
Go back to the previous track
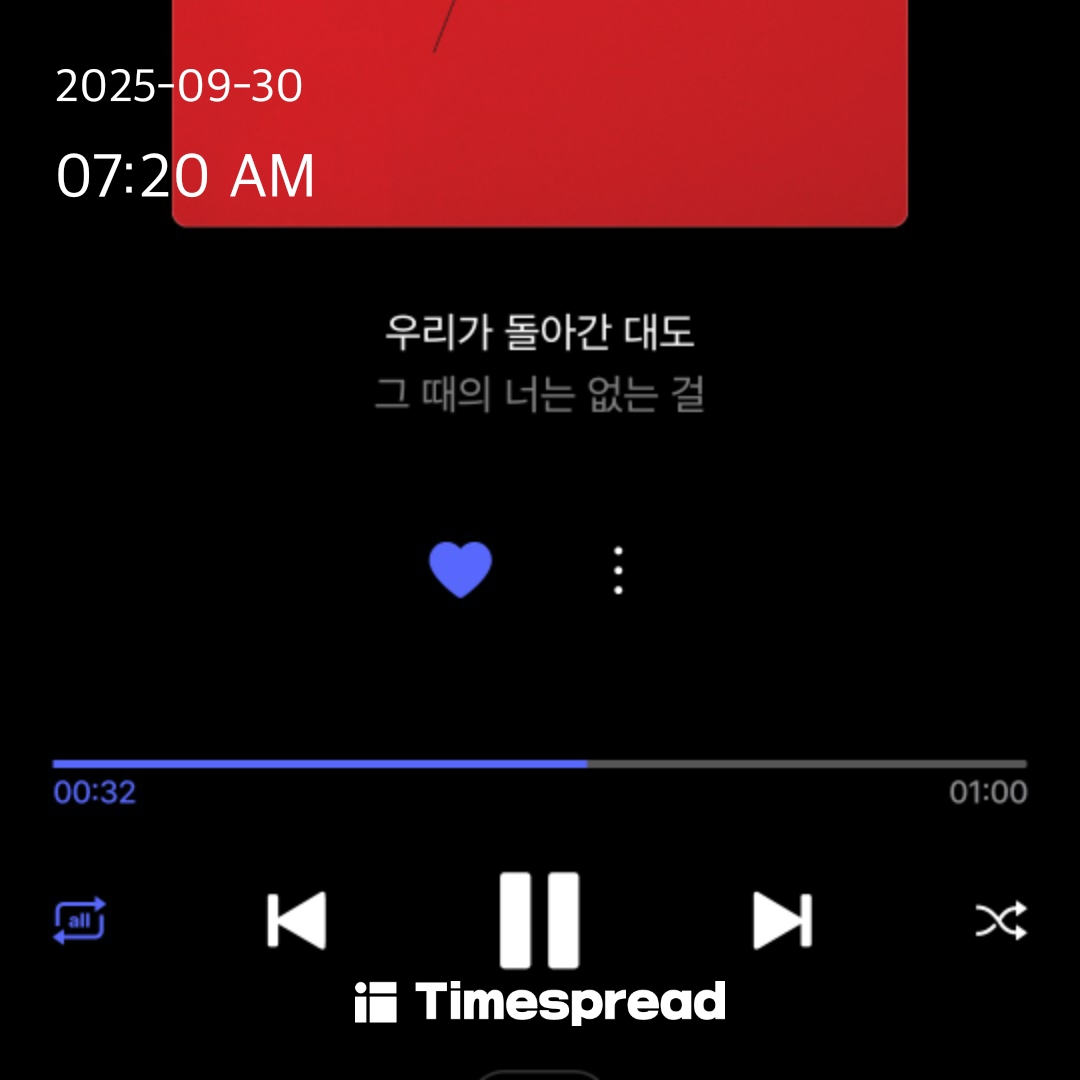297,920
